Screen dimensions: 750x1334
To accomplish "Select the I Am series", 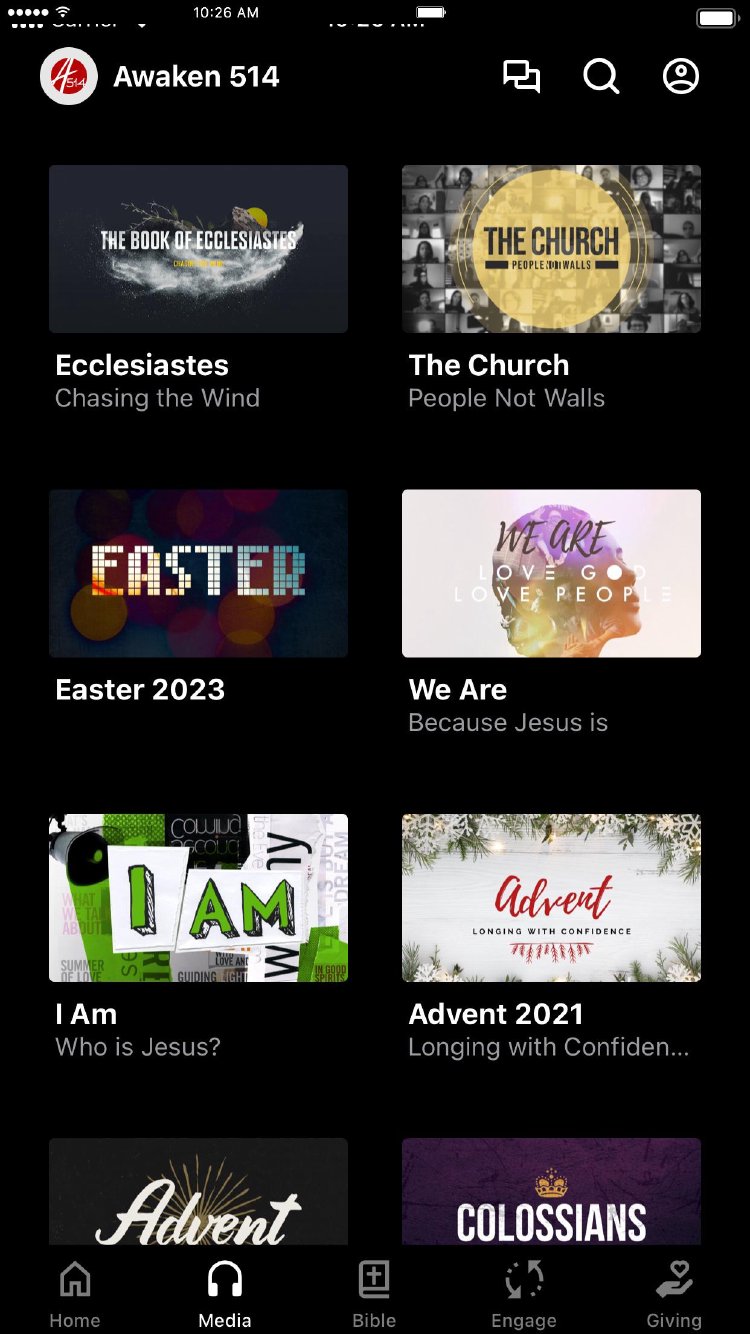I will click(198, 897).
